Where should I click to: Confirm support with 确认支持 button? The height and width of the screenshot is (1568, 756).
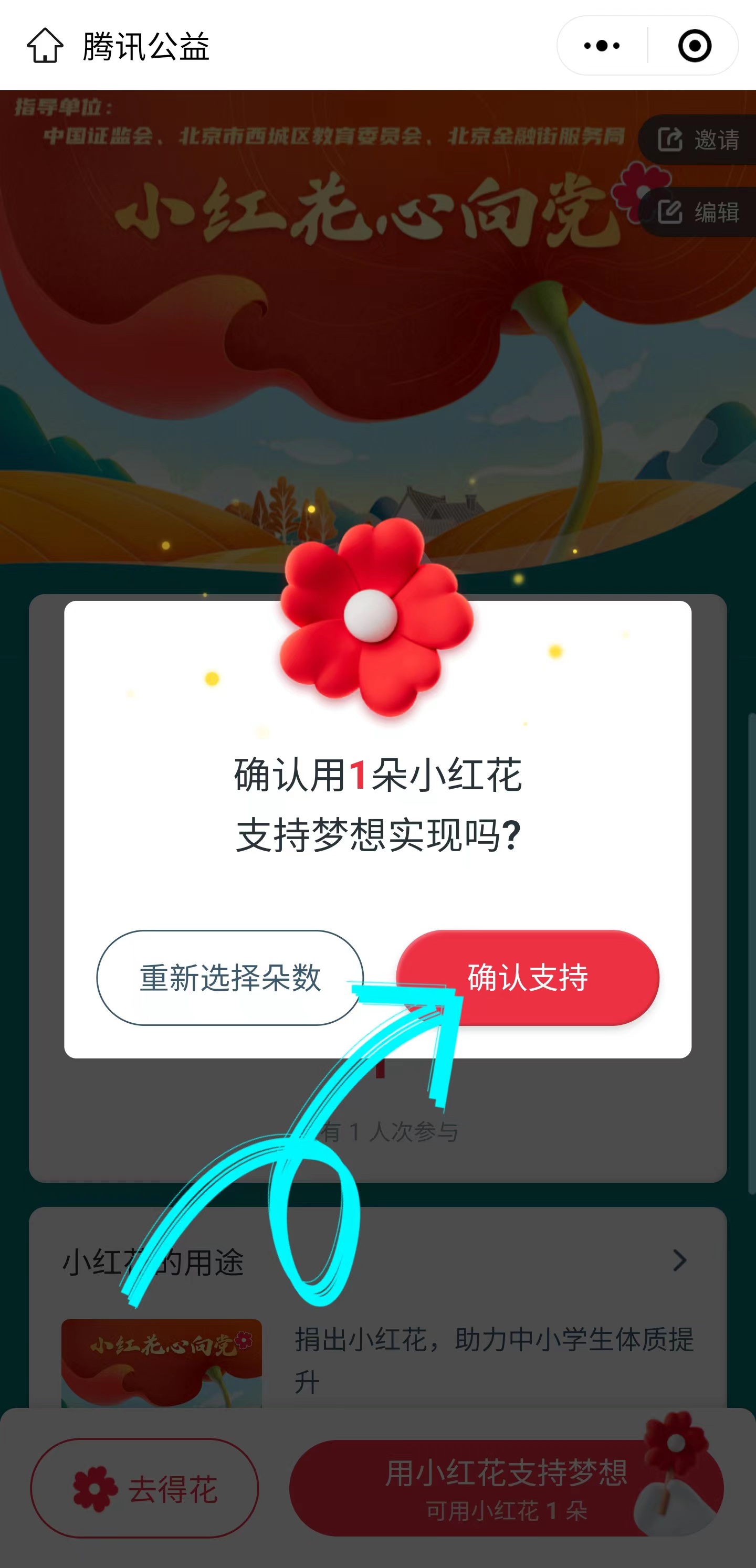click(x=528, y=977)
